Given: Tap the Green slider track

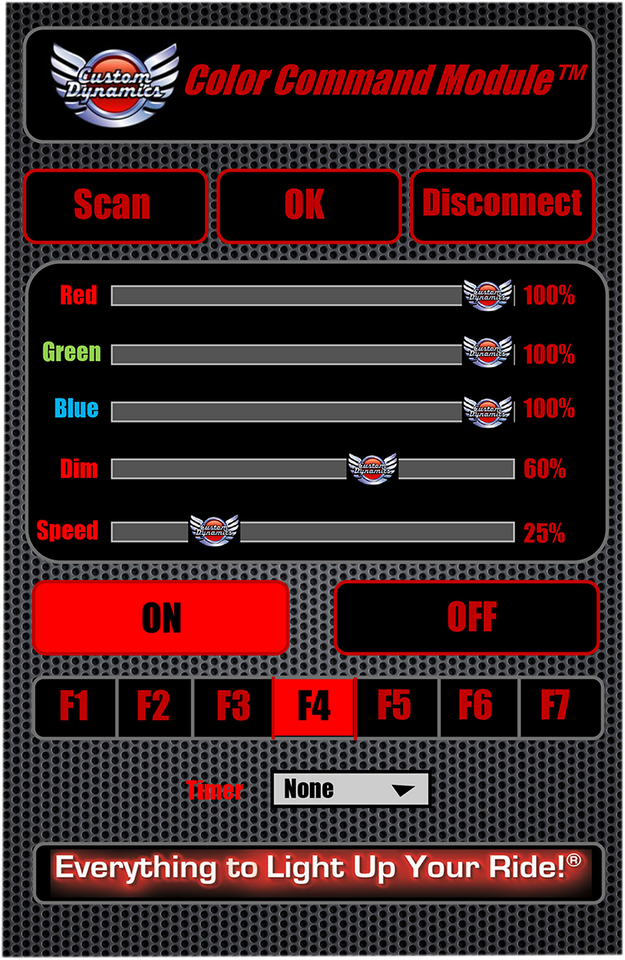Looking at the screenshot, I should coord(290,354).
